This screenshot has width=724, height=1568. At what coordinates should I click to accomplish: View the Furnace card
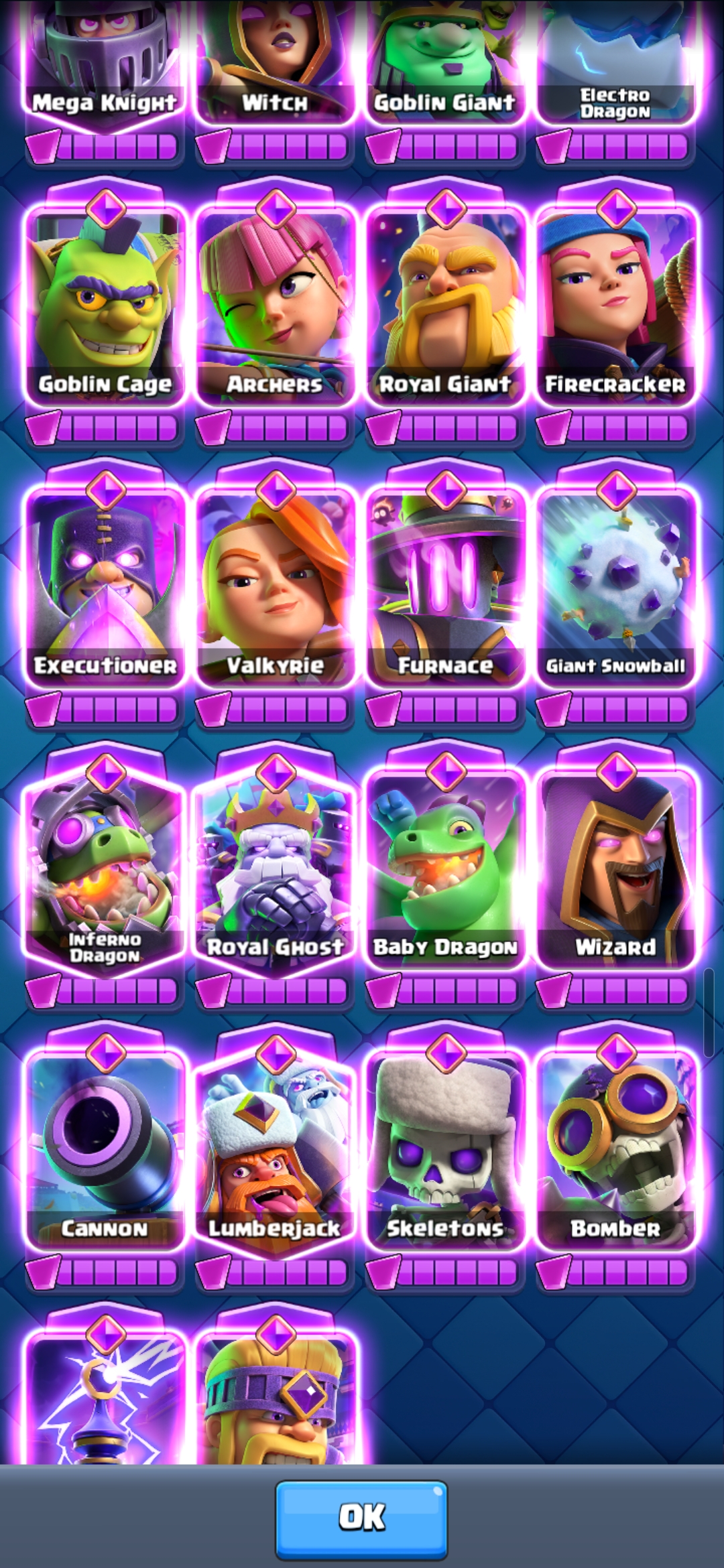(x=445, y=587)
